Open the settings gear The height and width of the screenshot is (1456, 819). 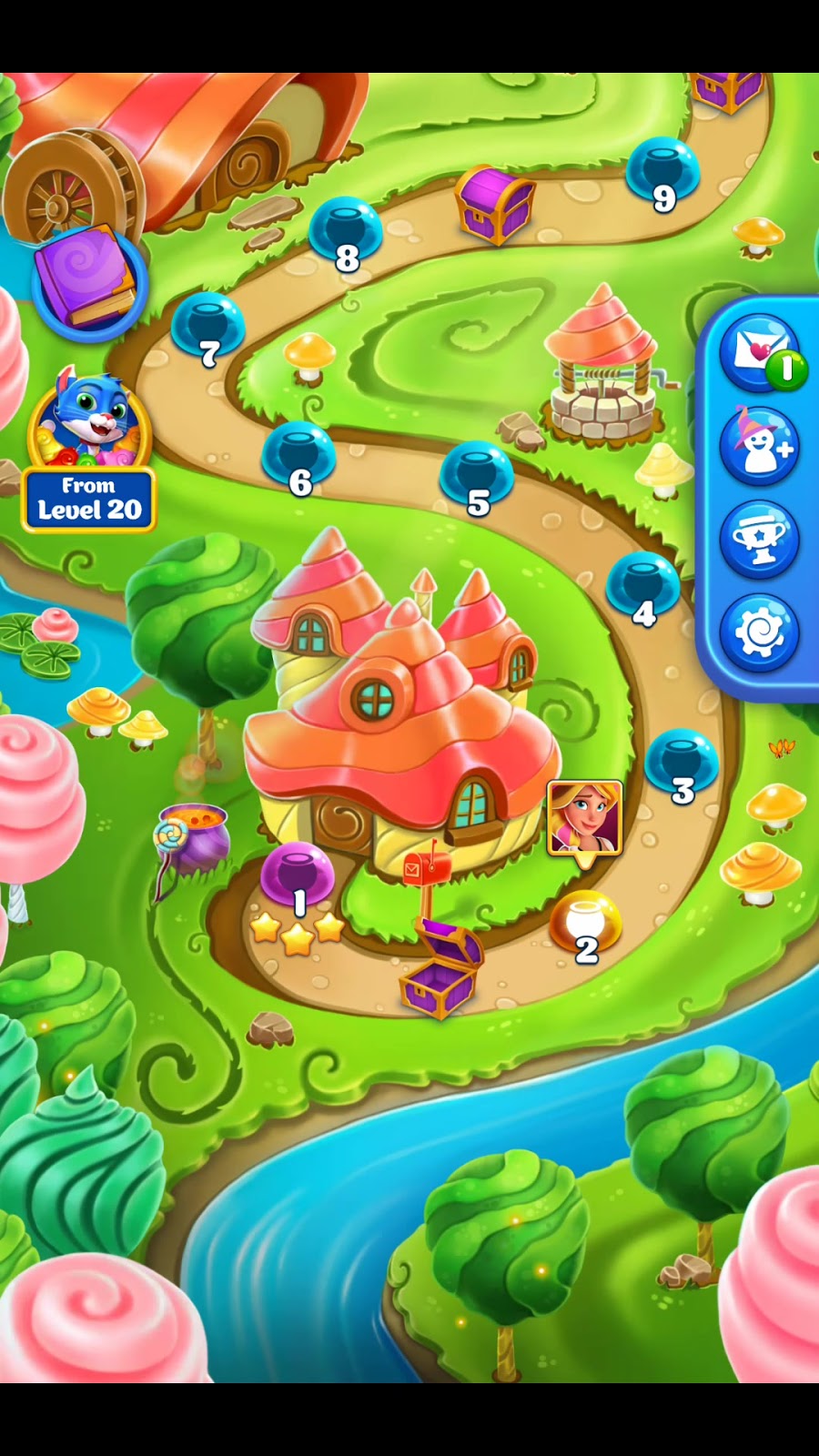760,632
